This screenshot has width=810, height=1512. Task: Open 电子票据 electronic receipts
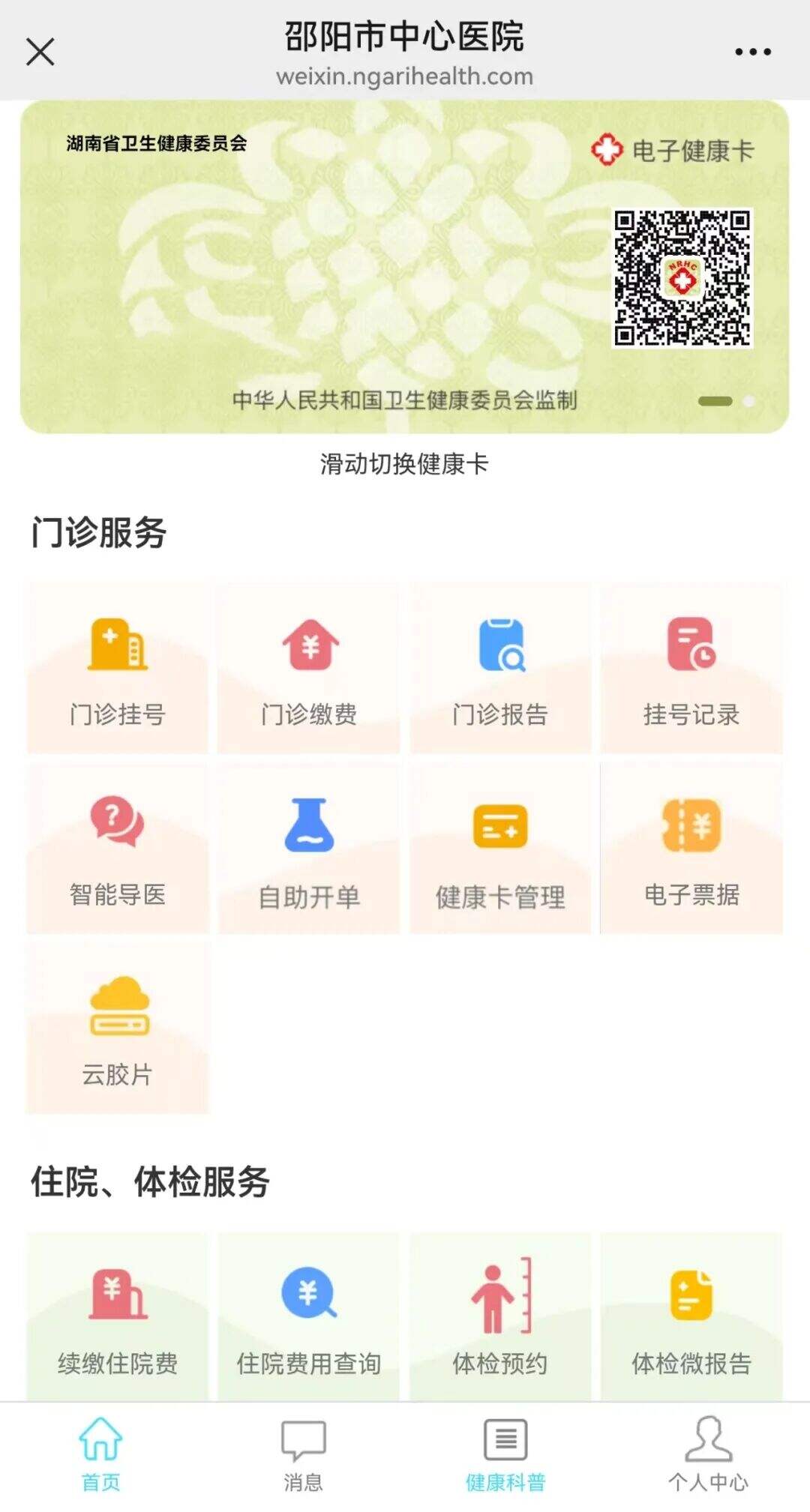[691, 849]
